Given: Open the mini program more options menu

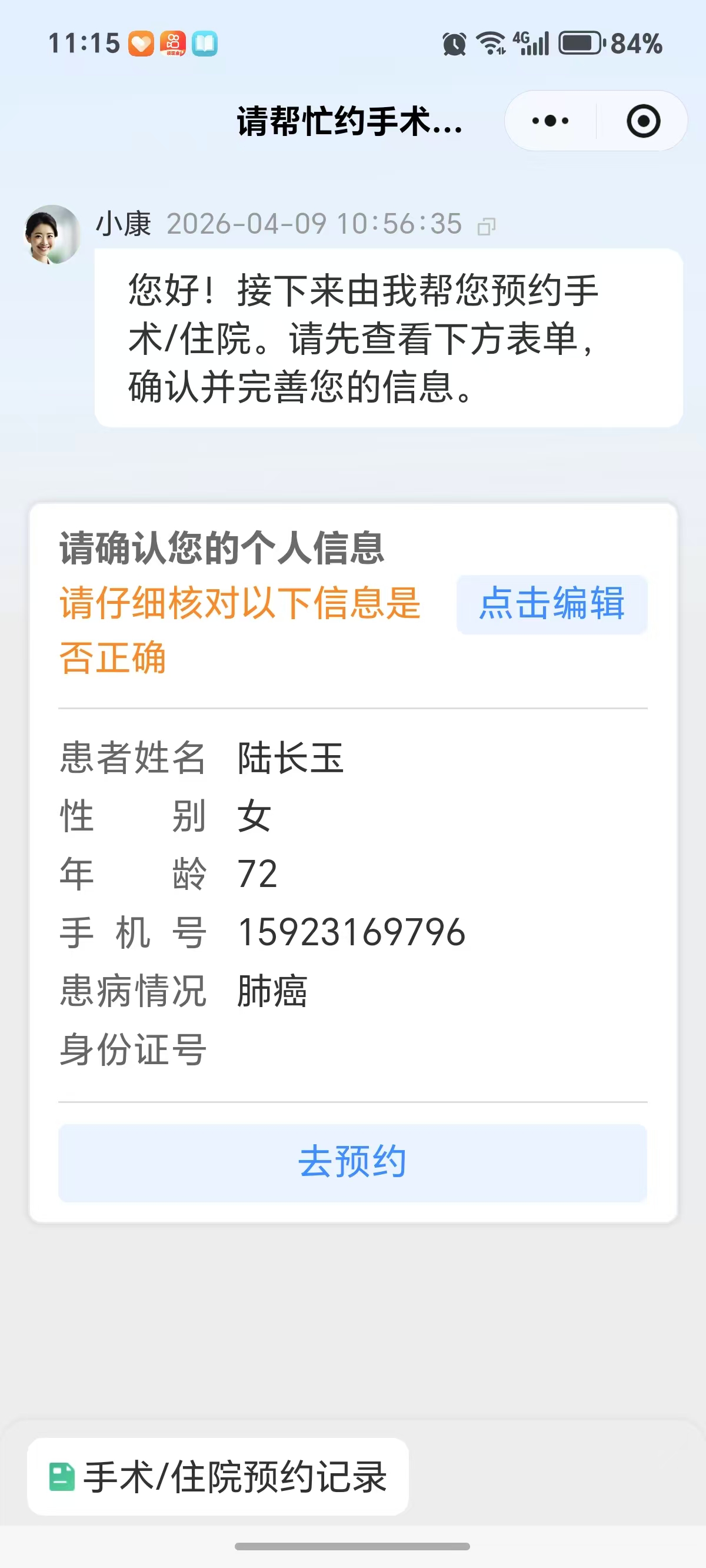Looking at the screenshot, I should (550, 121).
